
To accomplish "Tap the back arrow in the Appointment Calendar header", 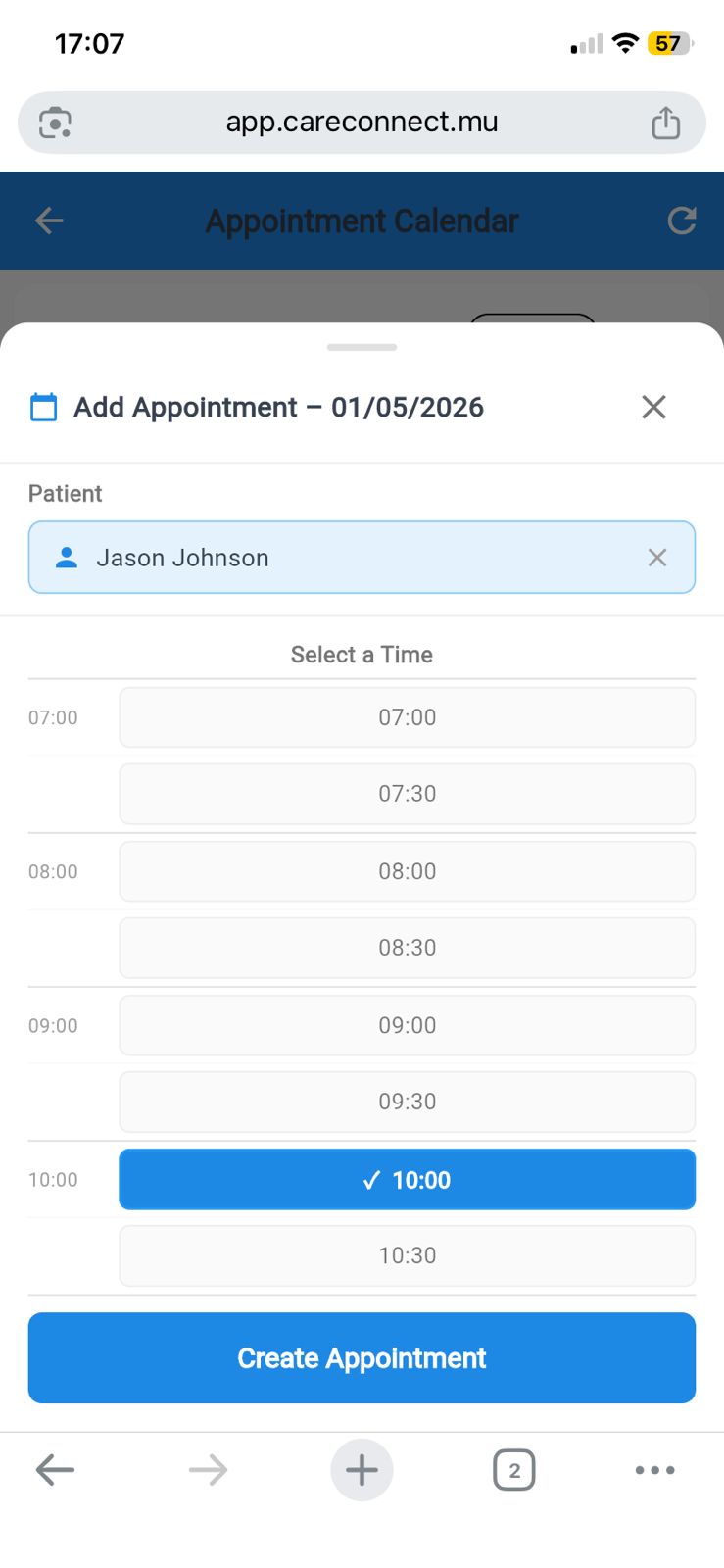I will pos(49,220).
